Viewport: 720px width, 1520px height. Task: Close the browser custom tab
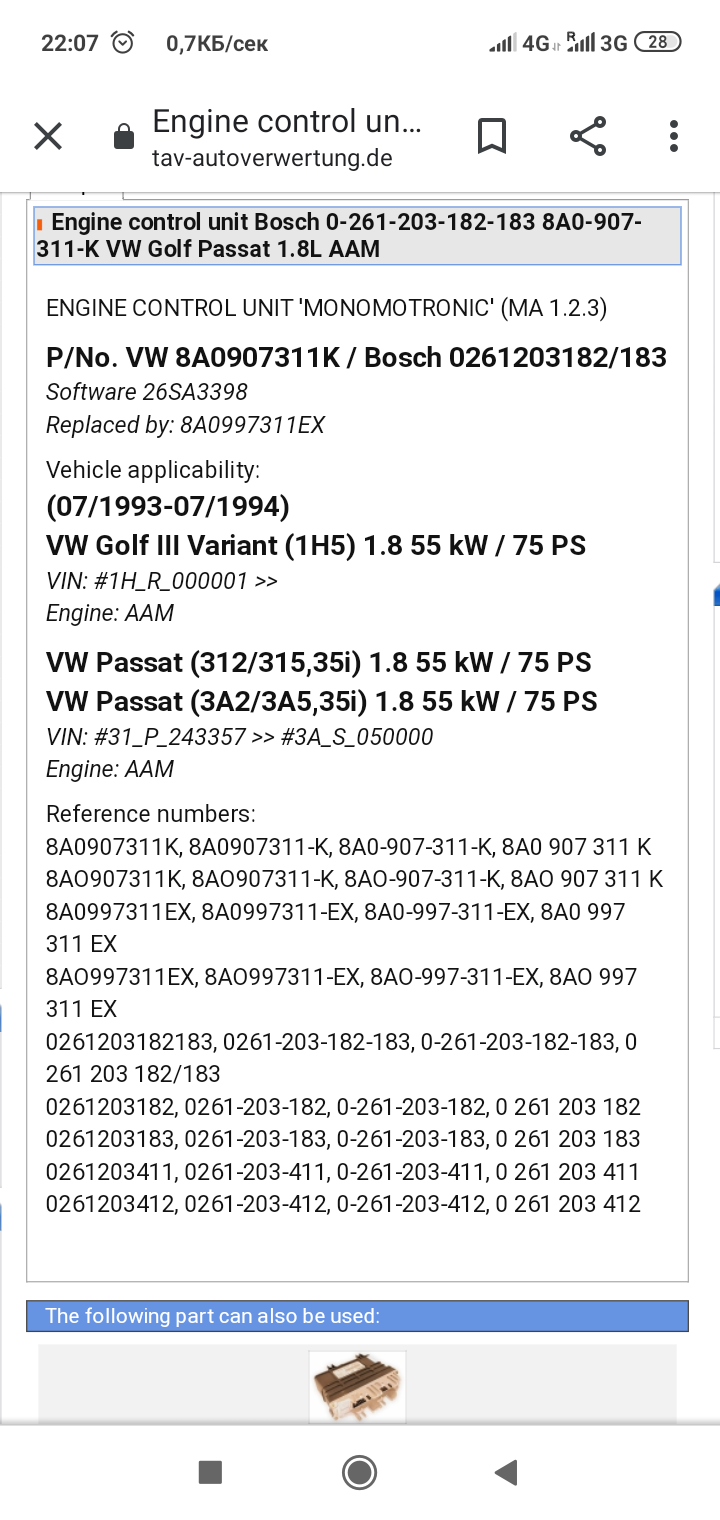(48, 136)
